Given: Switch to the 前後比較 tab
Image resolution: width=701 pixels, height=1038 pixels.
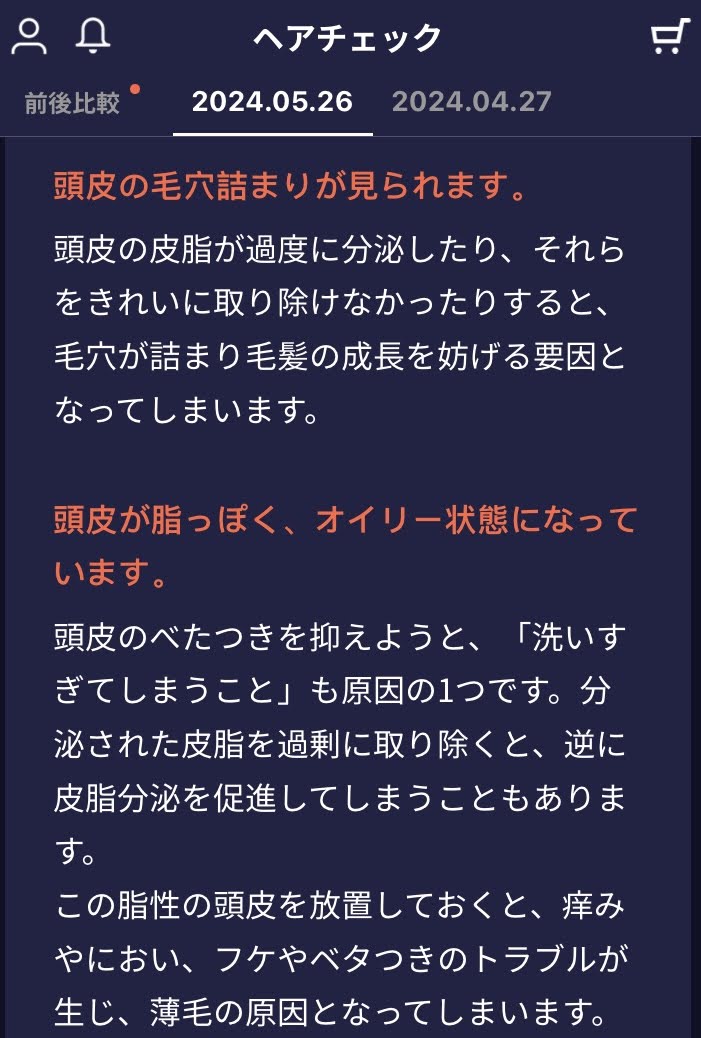Looking at the screenshot, I should [x=72, y=103].
